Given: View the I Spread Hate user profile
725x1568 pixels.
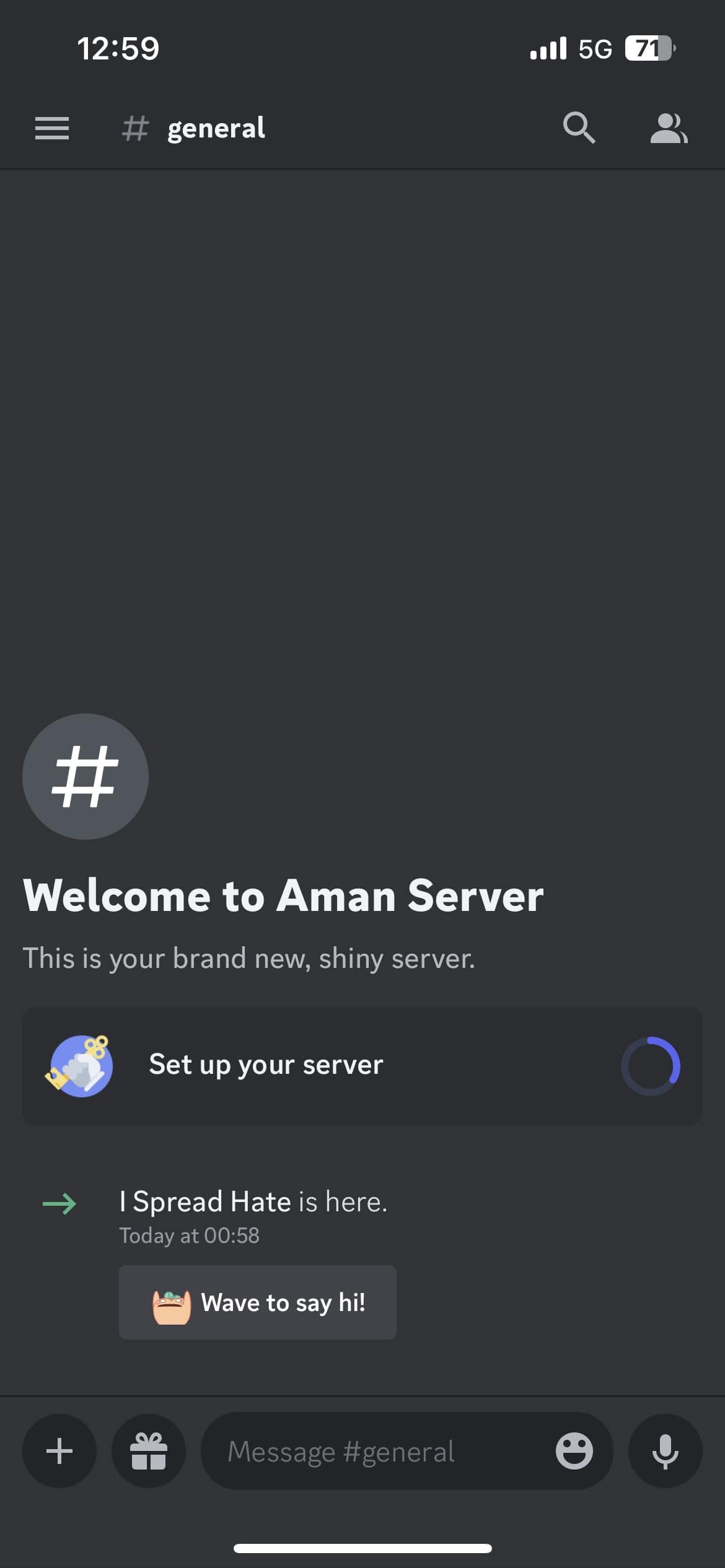Looking at the screenshot, I should pos(206,1201).
